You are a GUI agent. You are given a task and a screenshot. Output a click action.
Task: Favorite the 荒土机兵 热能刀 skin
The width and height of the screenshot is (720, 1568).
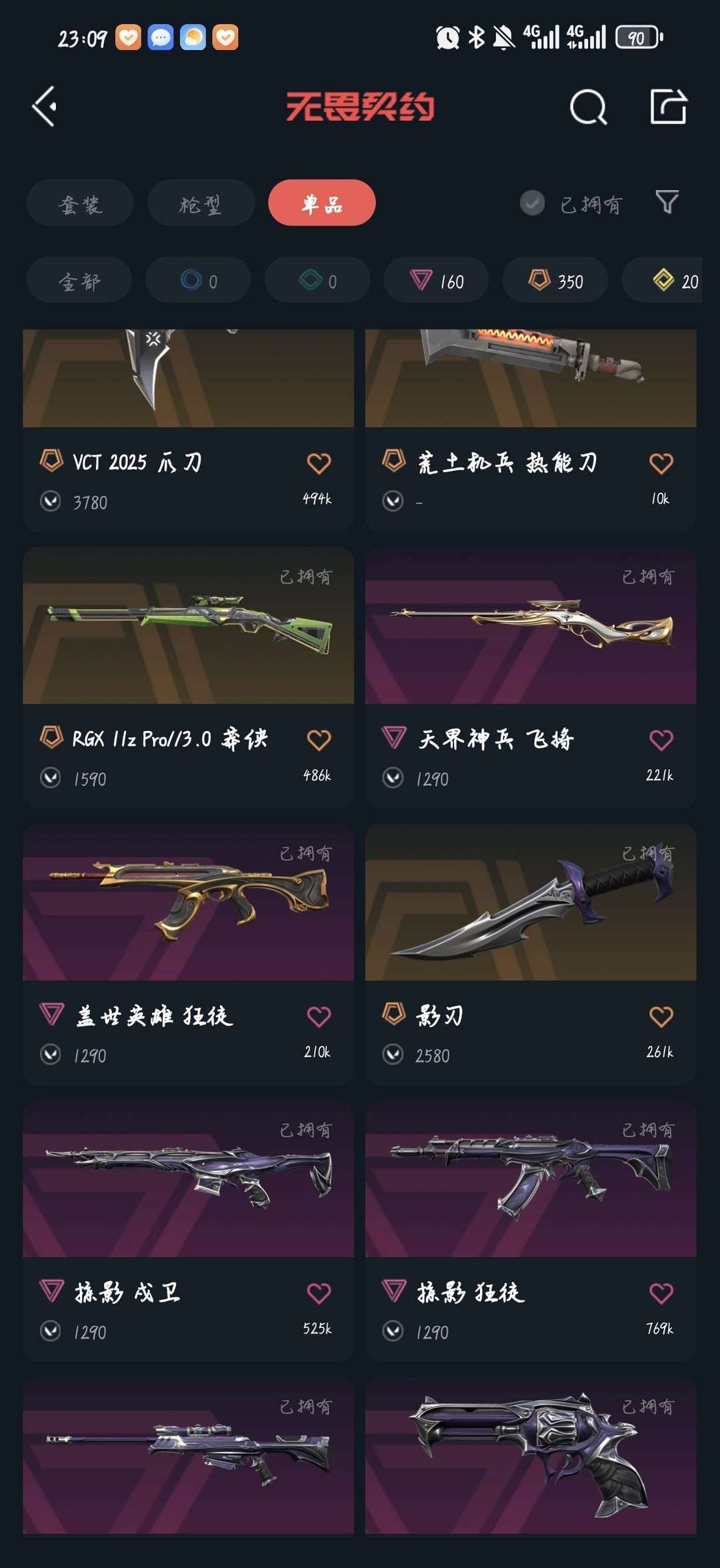coord(661,464)
